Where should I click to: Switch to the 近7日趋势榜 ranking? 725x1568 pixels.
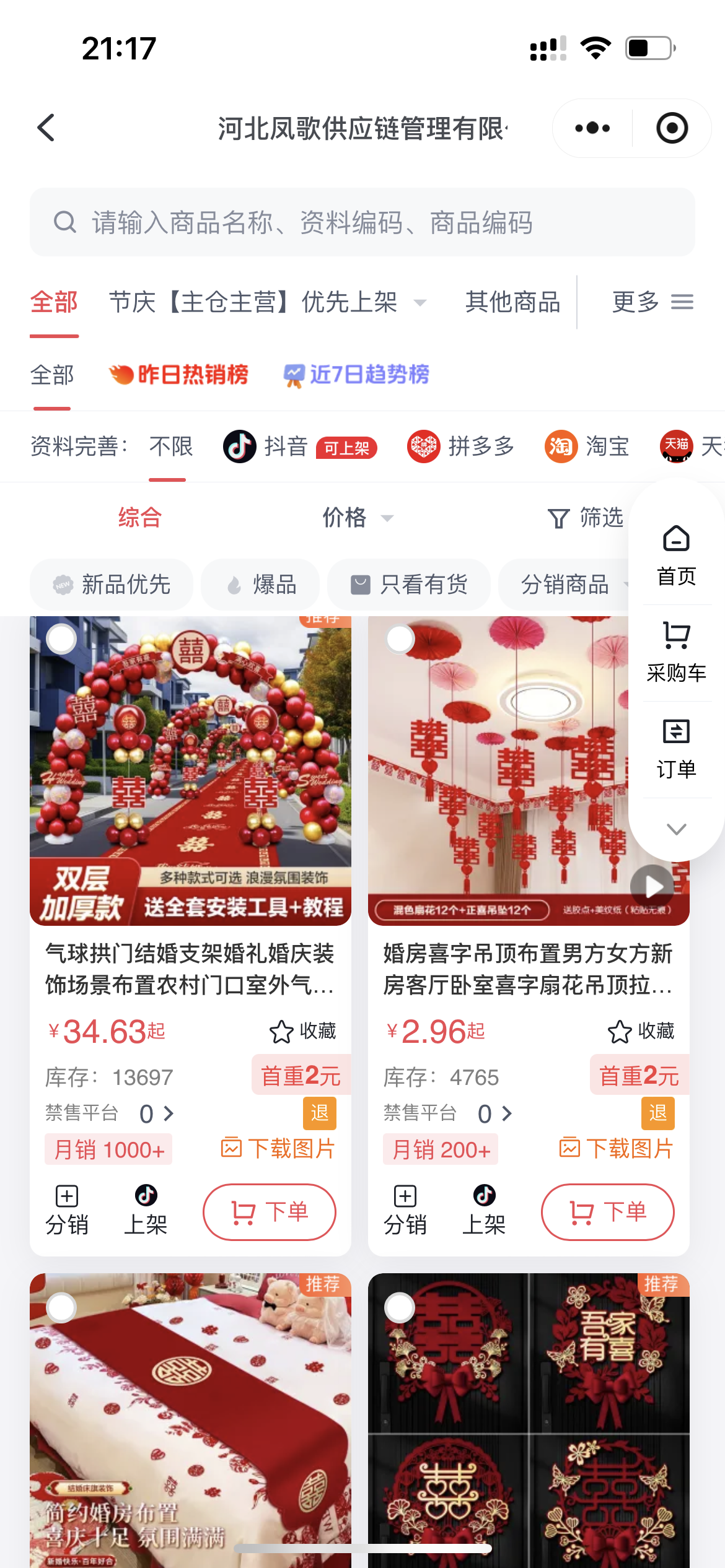pos(356,375)
